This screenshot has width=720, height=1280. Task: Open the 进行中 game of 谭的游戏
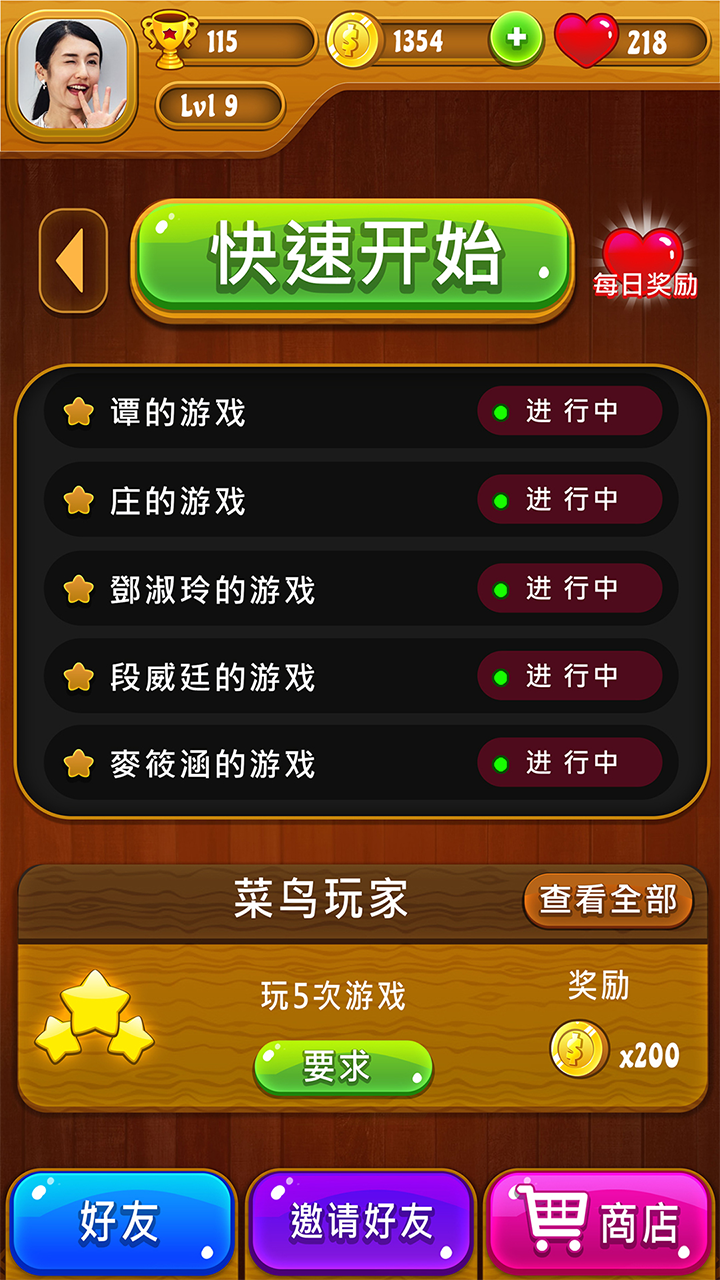(x=570, y=410)
